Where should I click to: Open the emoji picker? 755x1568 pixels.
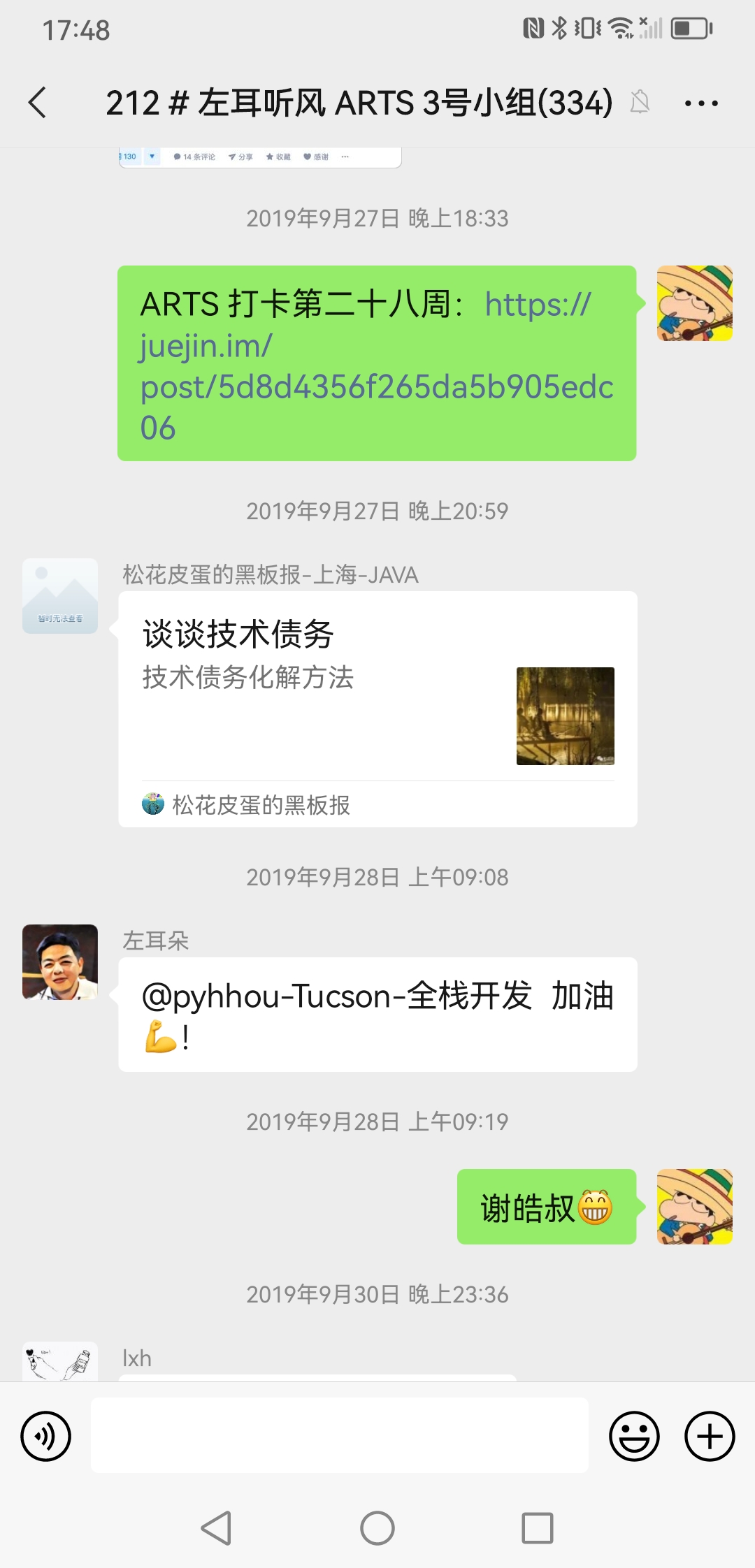[x=635, y=1436]
